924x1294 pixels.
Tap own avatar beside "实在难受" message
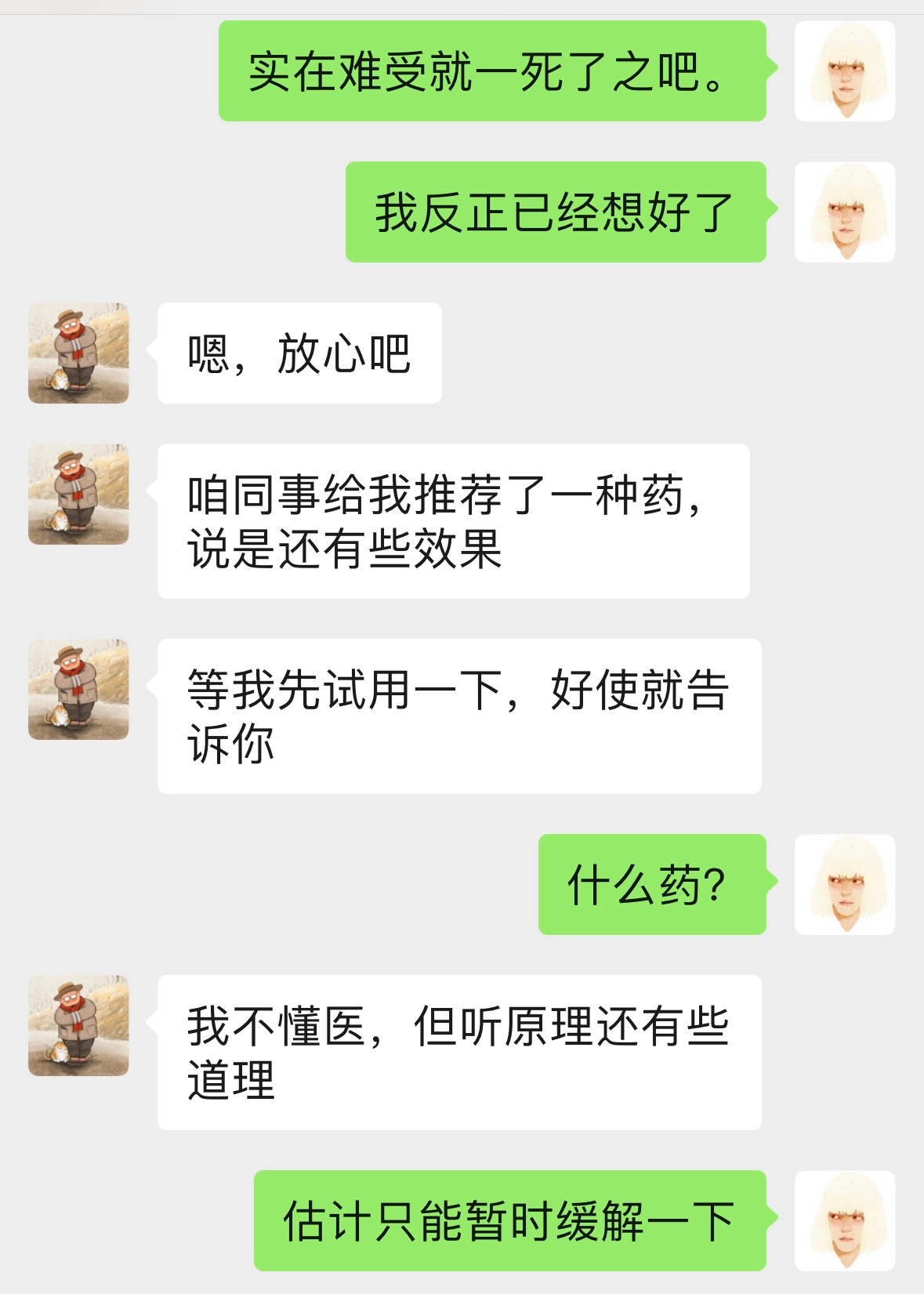click(844, 71)
